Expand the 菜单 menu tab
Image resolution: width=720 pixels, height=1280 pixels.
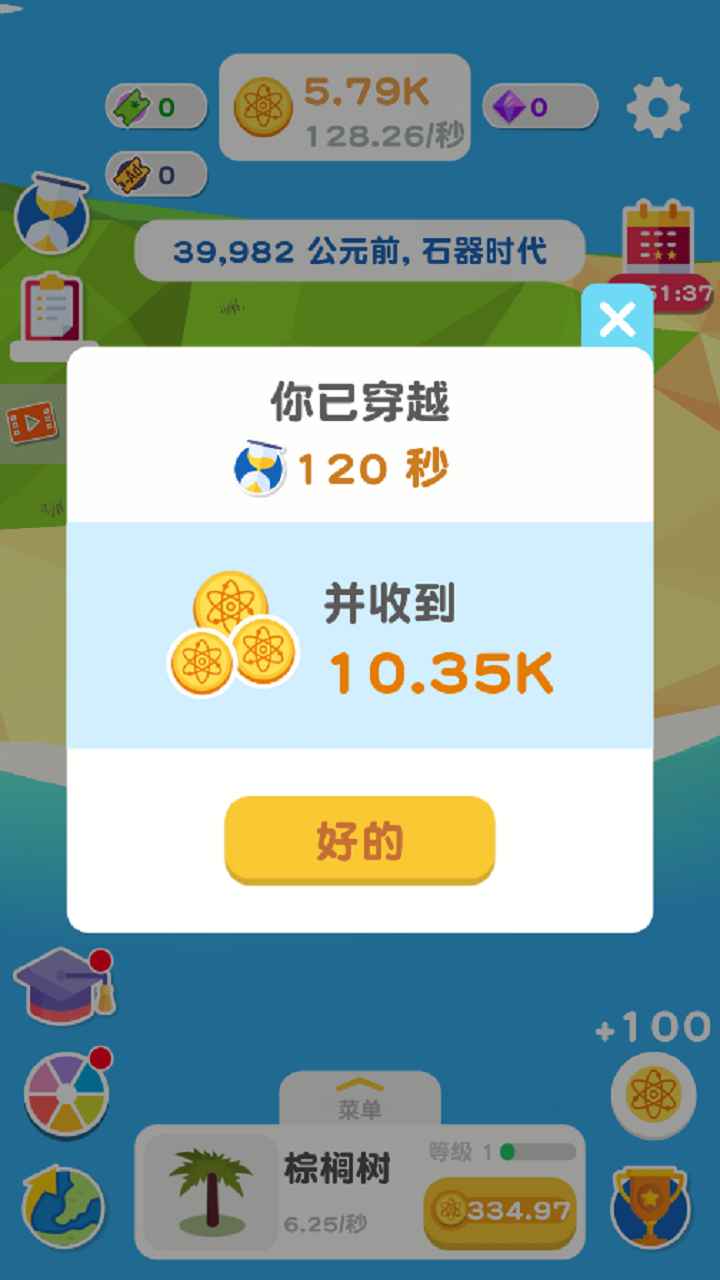(x=359, y=1098)
